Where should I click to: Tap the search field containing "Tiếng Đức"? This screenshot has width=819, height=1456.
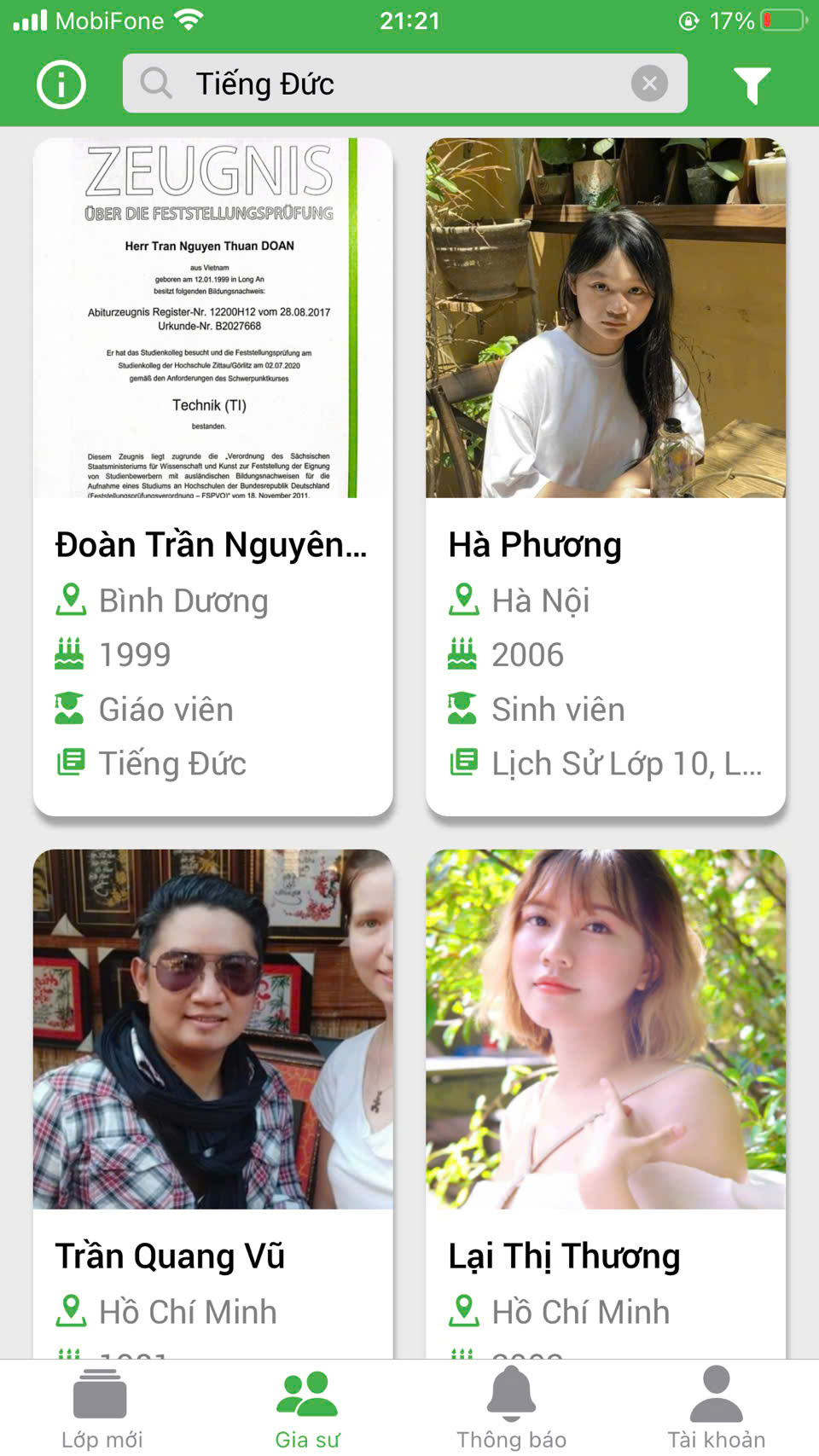point(384,84)
